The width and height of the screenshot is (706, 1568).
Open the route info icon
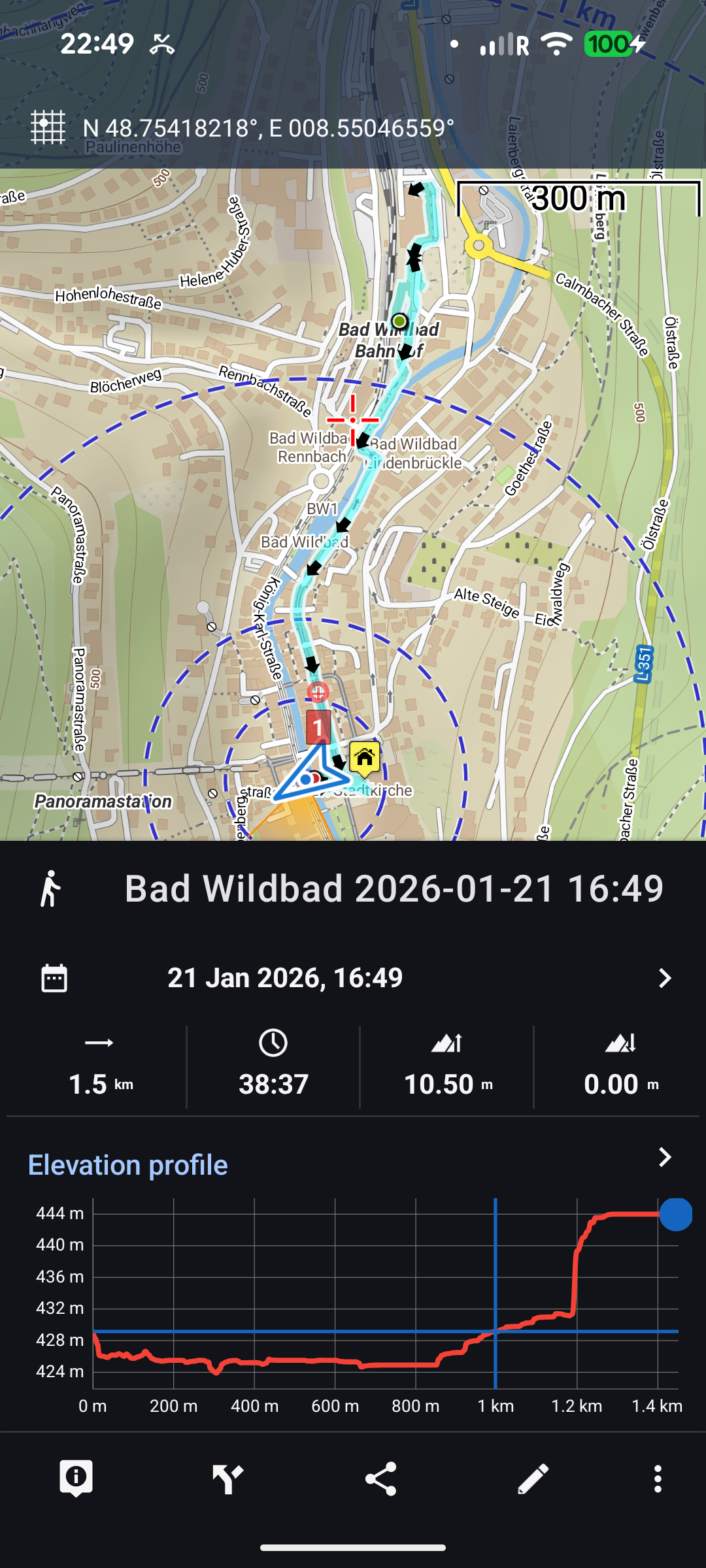click(x=76, y=1478)
